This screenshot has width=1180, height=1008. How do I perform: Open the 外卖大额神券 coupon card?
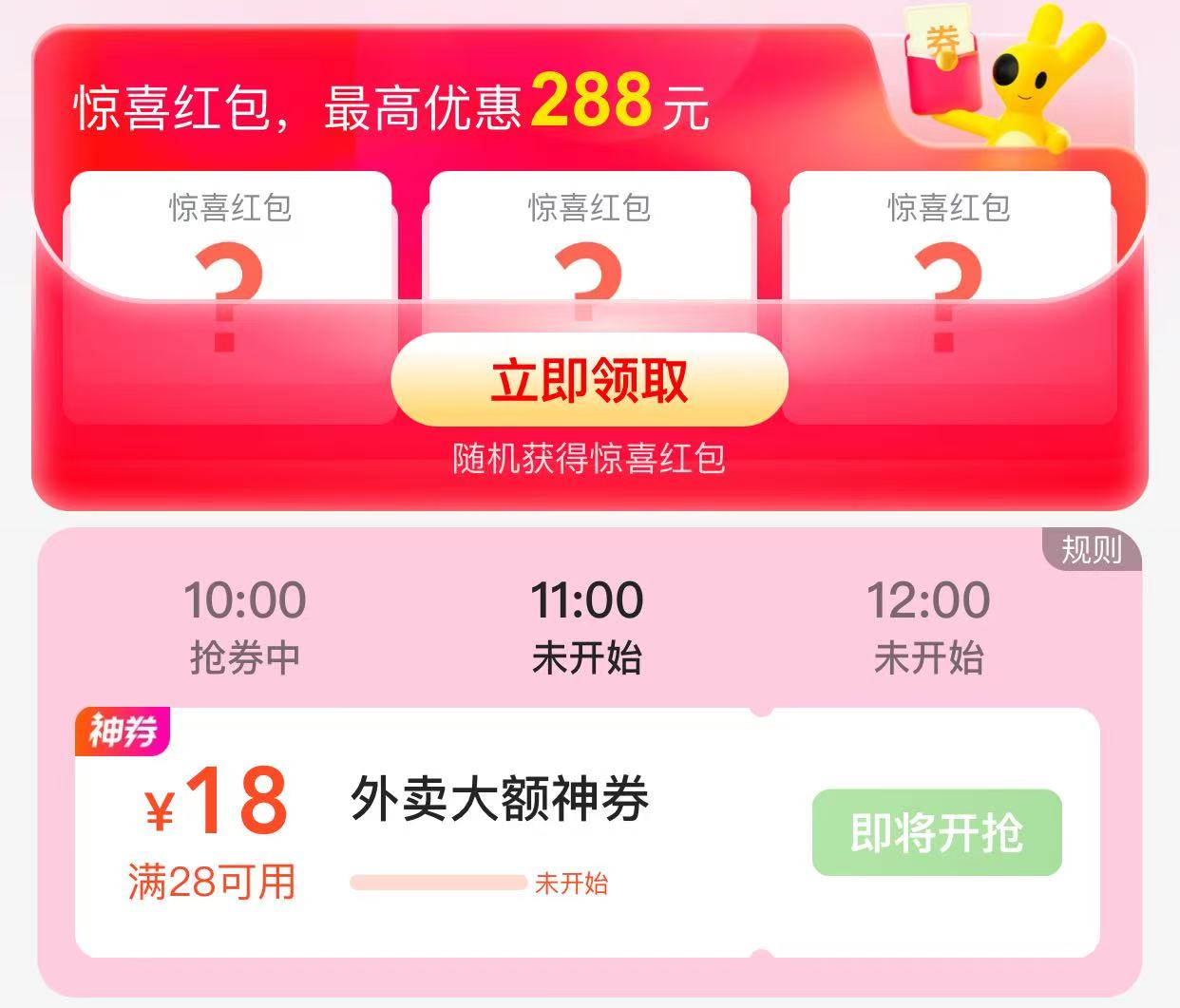[500, 798]
